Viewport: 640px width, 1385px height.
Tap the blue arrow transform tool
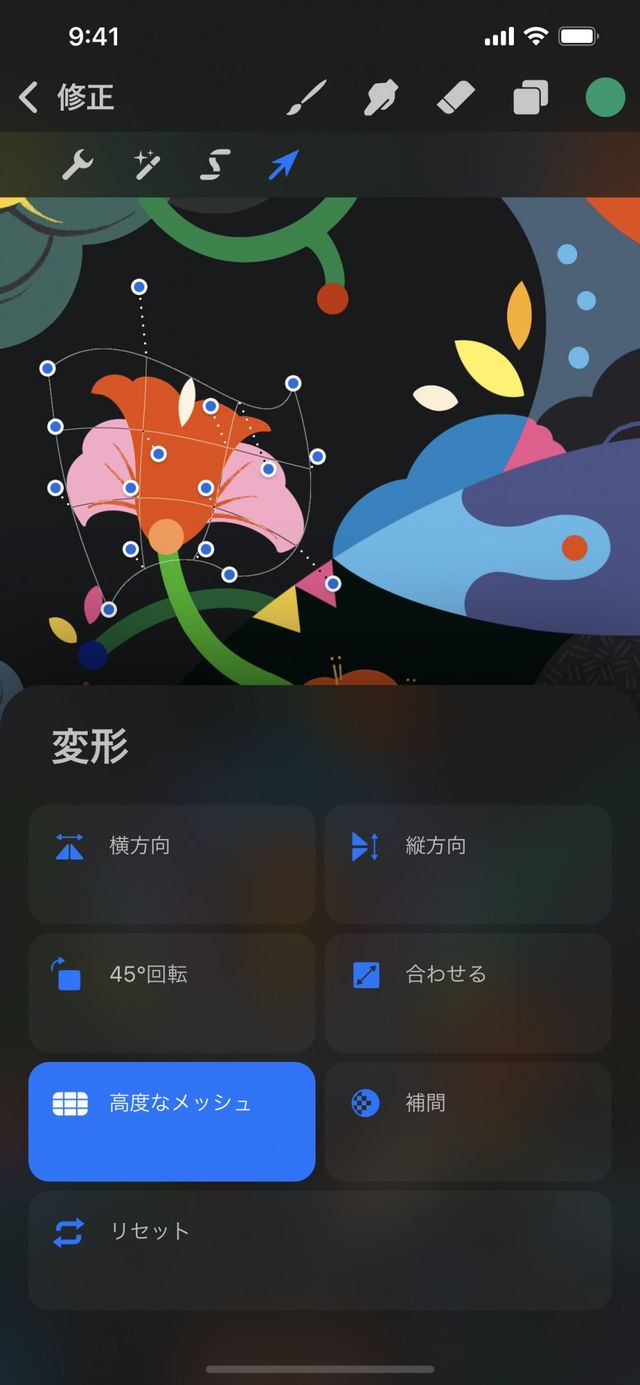[x=284, y=165]
